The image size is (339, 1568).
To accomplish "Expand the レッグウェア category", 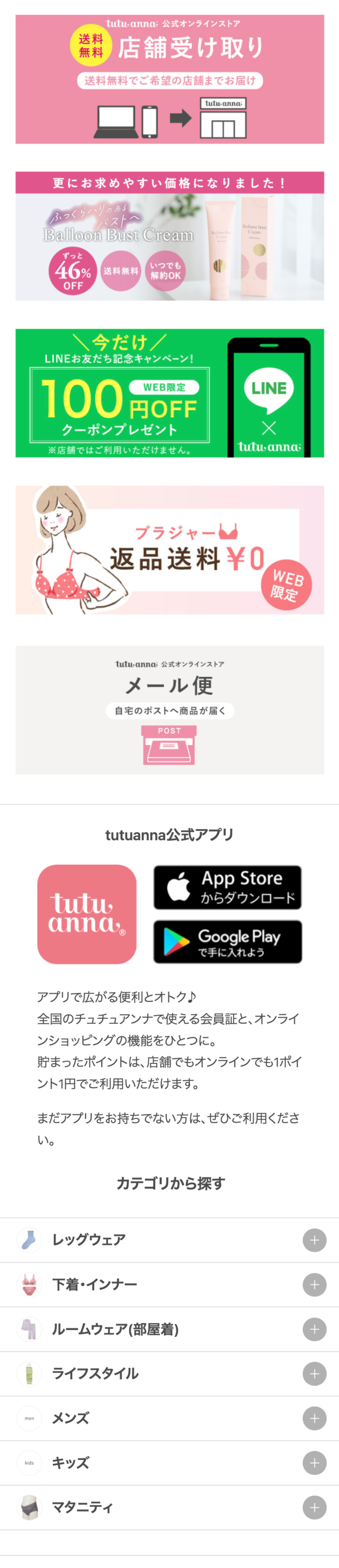I will click(314, 1240).
